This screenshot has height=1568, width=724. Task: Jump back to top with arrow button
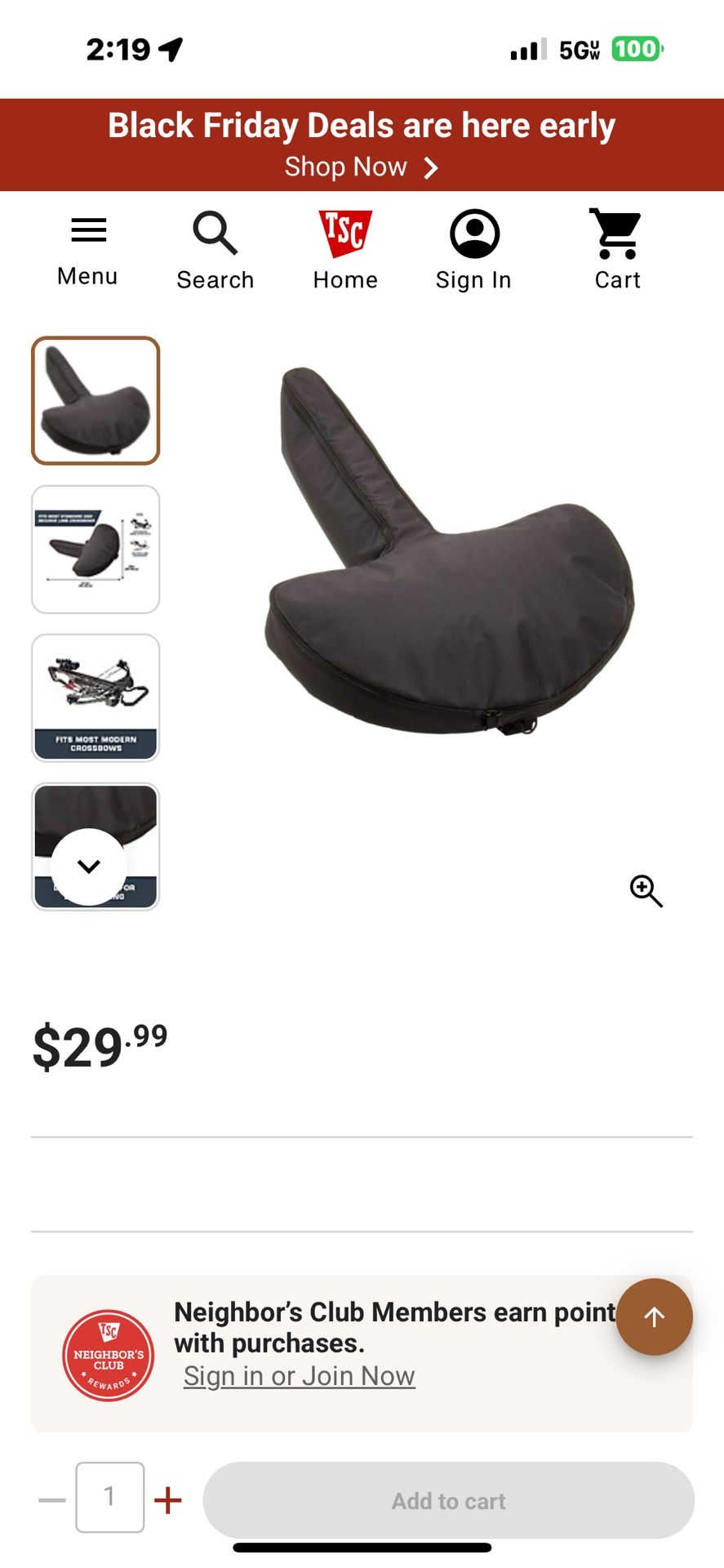654,1316
